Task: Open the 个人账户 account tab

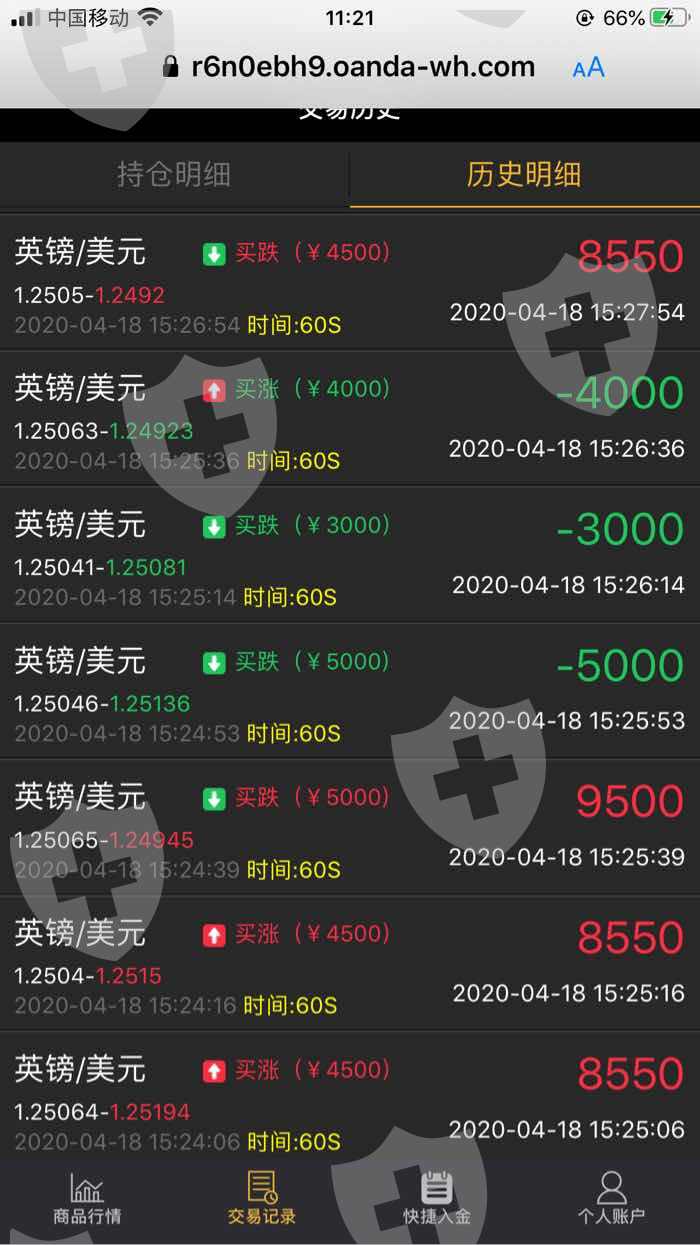Action: click(x=611, y=1199)
